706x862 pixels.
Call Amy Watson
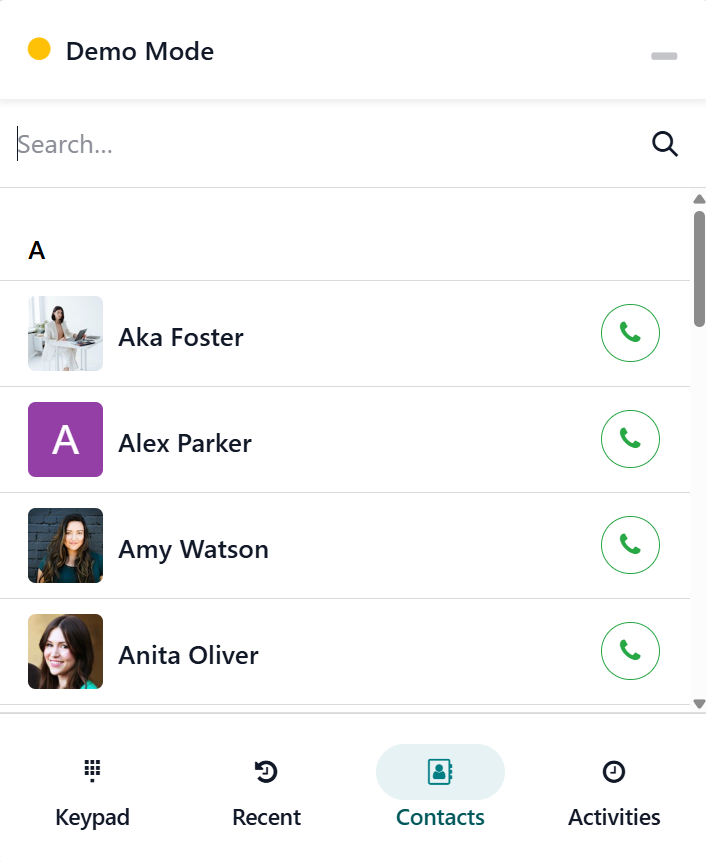point(630,545)
